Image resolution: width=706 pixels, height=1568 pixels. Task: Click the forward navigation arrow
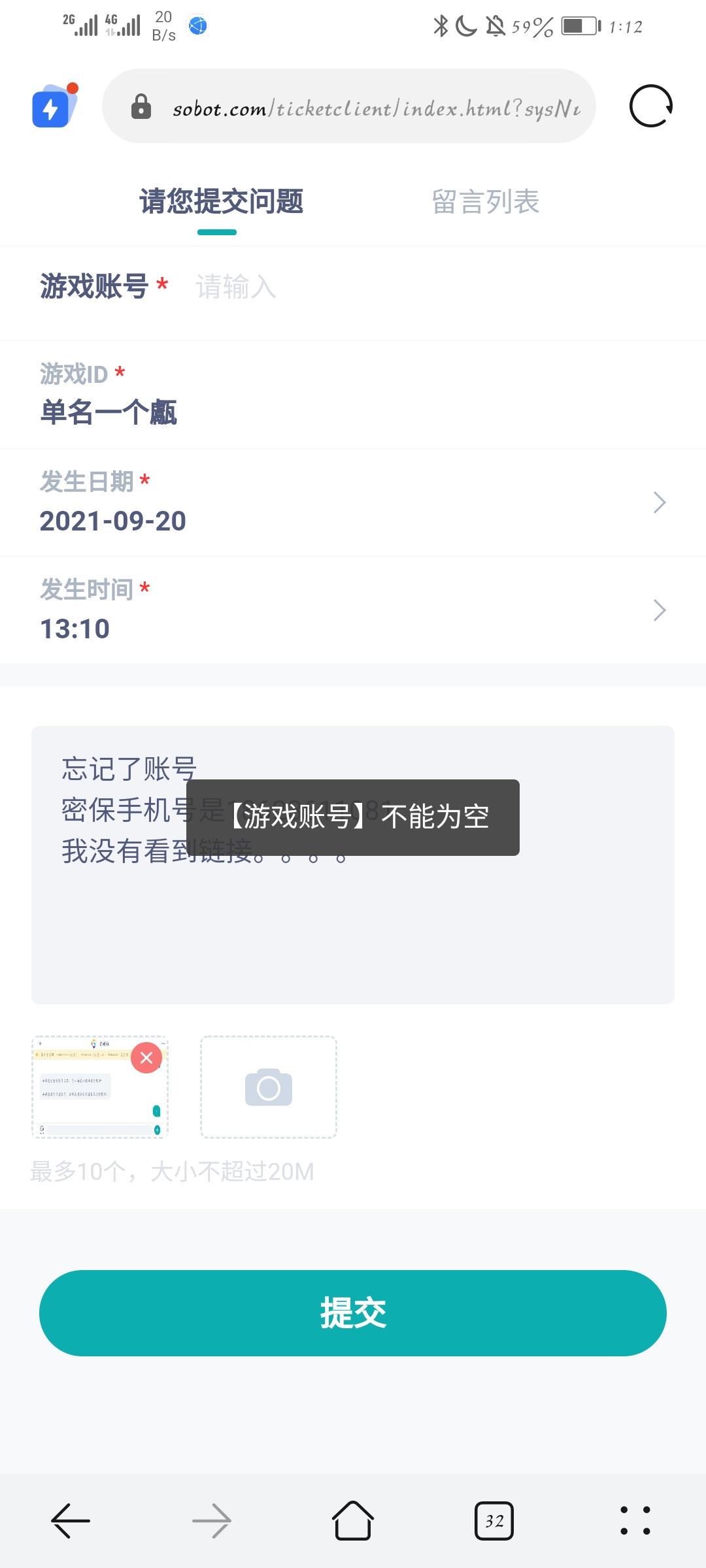coord(212,1520)
